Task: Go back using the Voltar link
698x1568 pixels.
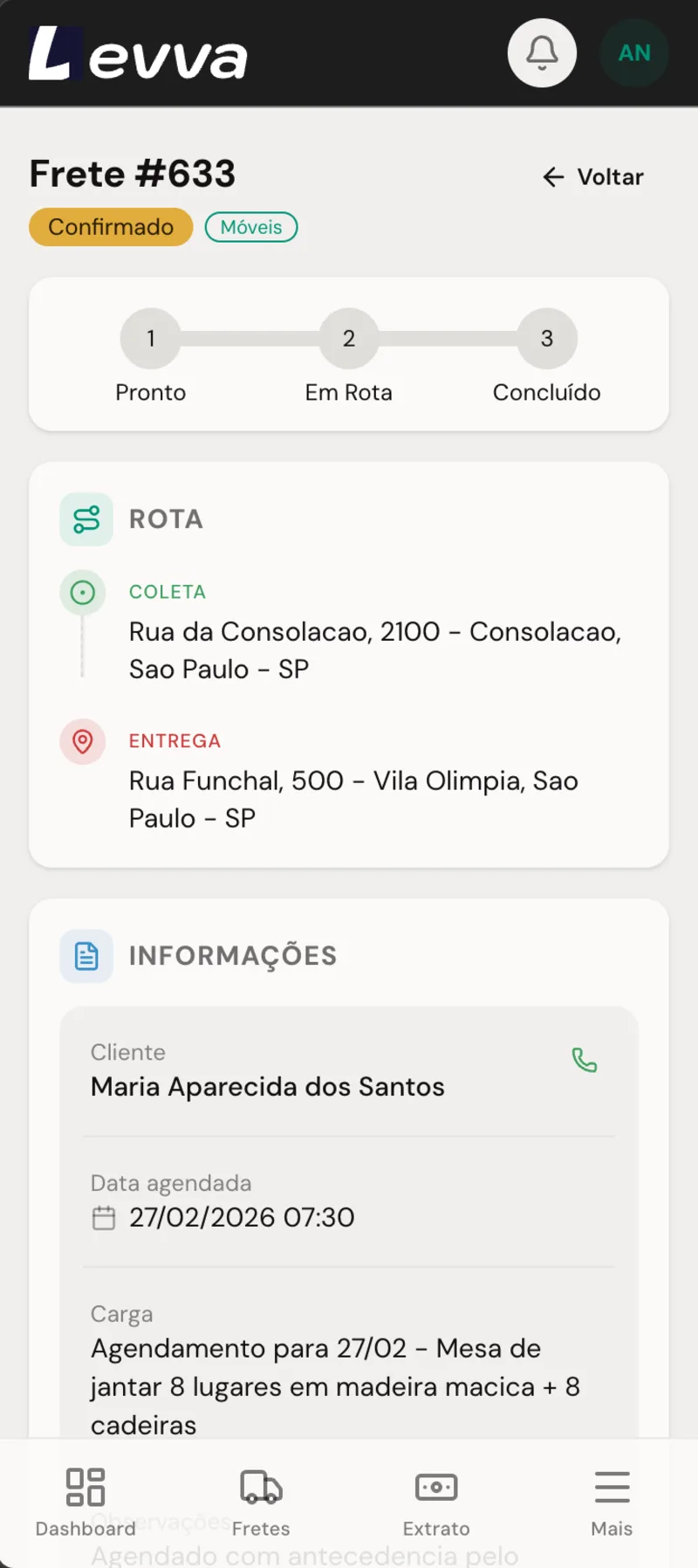Action: 593,176
